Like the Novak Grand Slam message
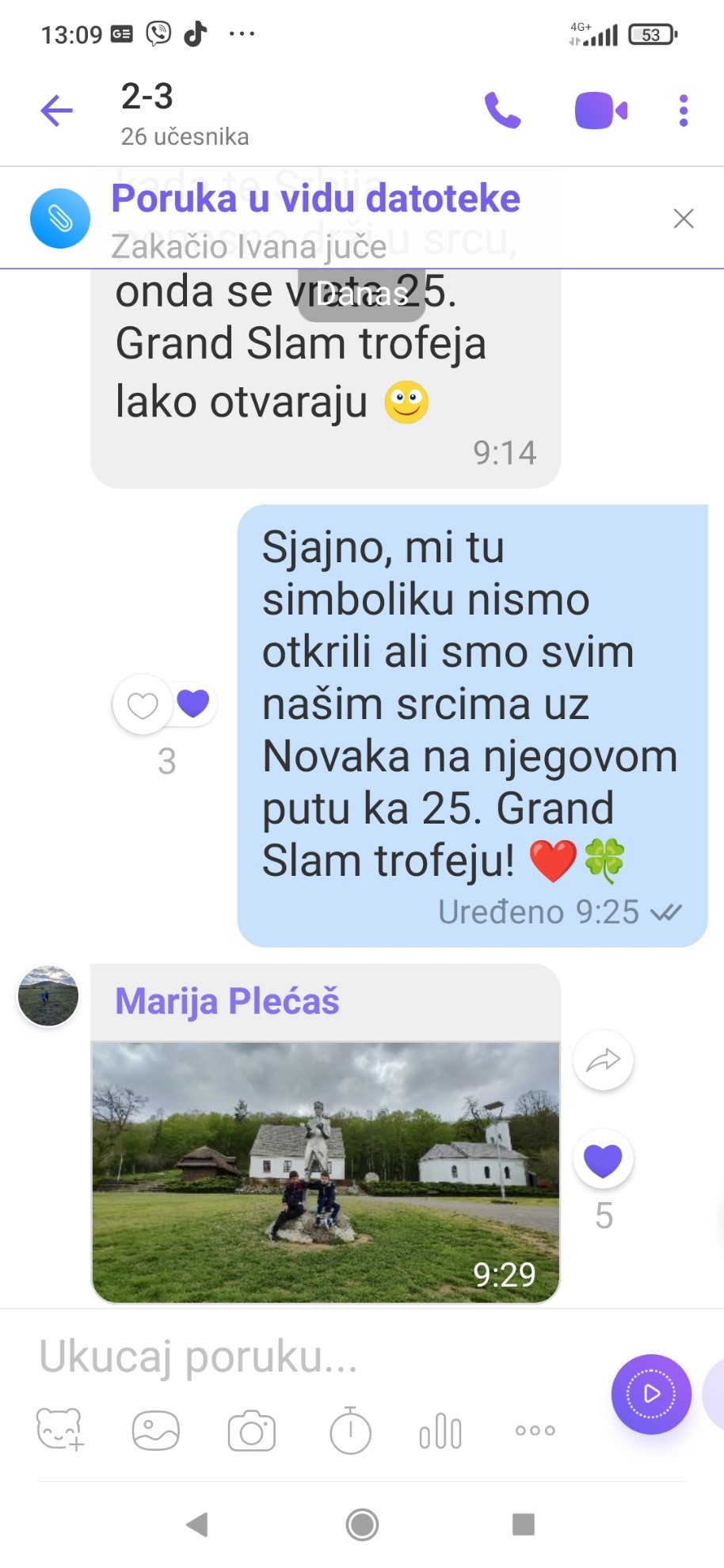724x1568 pixels. [143, 705]
